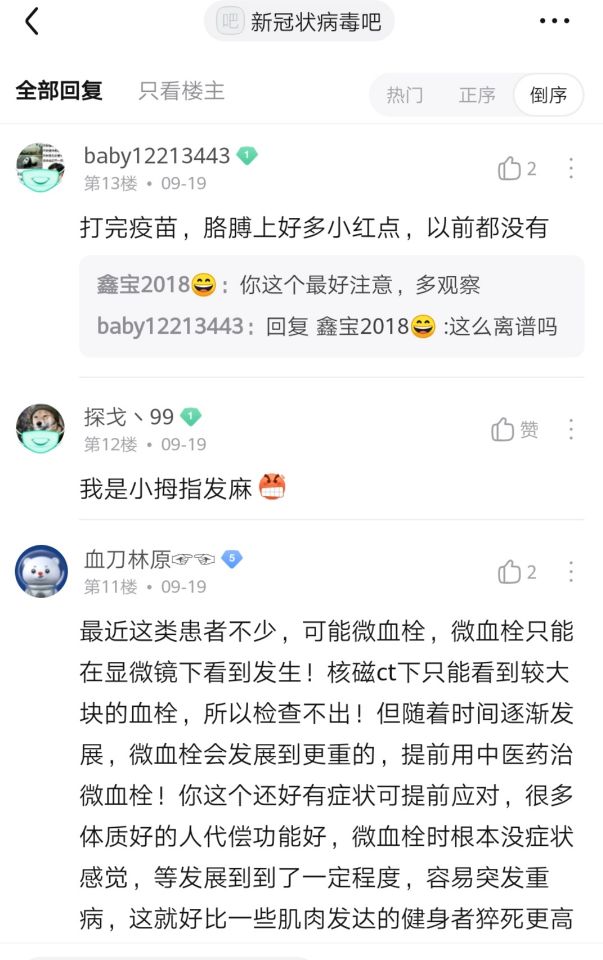Like 探戈丶99's reply with 赞
The height and width of the screenshot is (960, 603).
(x=516, y=430)
